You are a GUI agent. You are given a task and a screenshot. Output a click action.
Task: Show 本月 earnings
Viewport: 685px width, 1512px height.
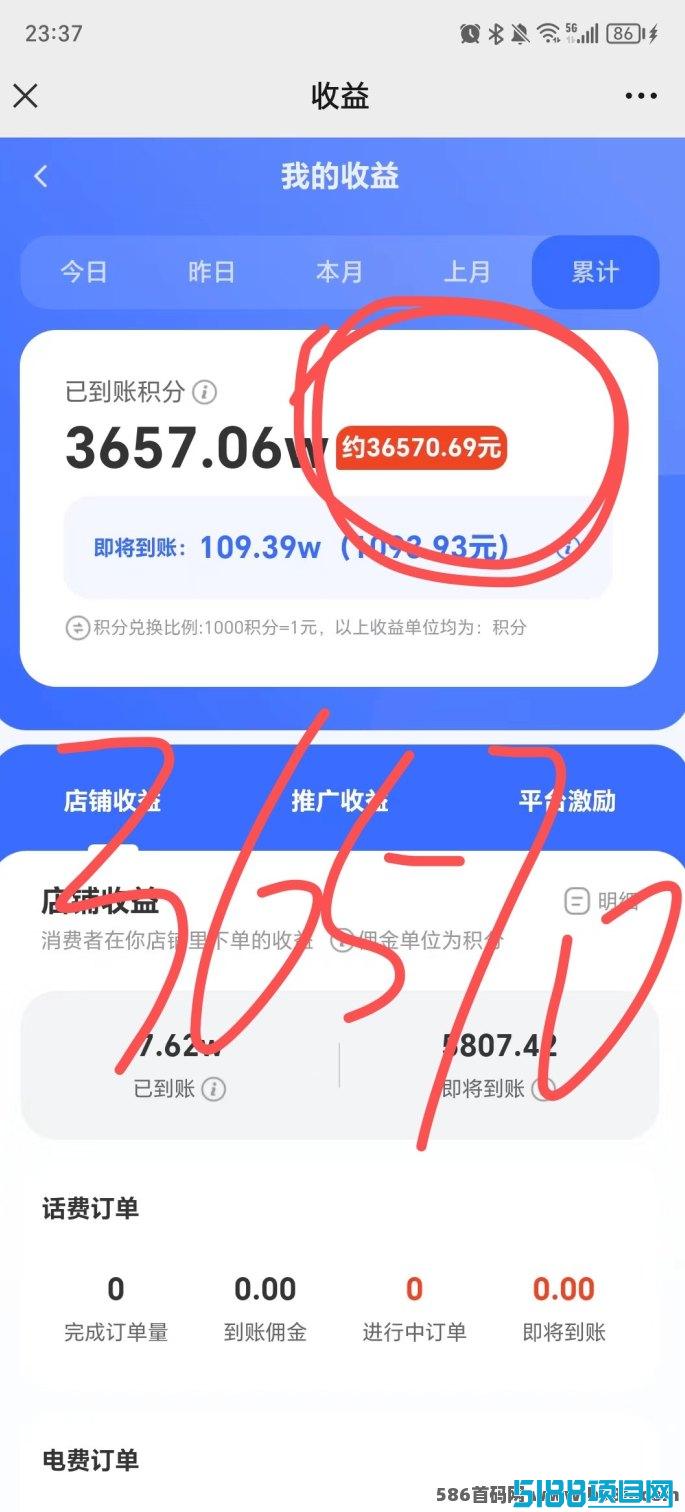coord(340,272)
